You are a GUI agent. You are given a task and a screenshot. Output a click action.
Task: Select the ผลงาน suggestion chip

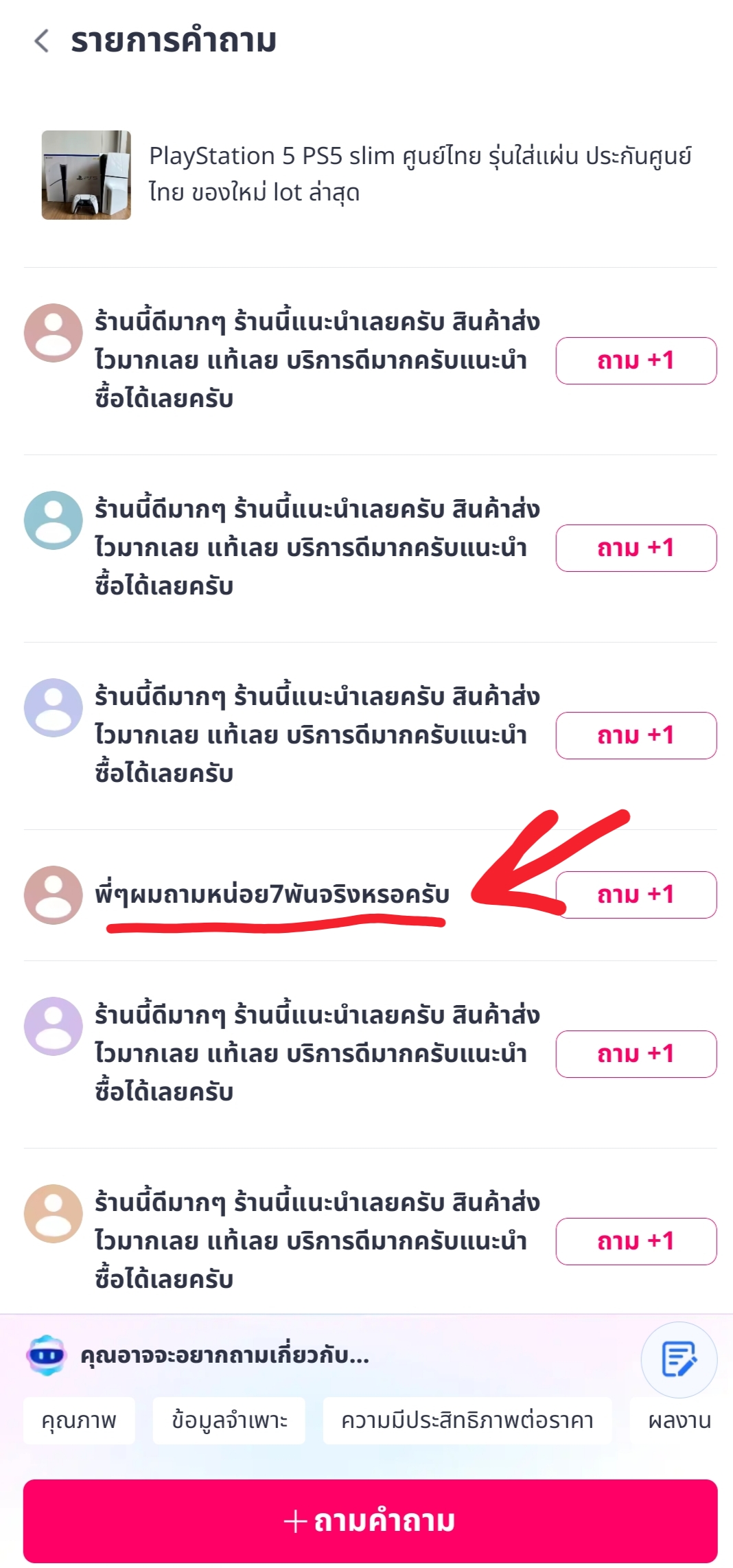[x=680, y=1420]
